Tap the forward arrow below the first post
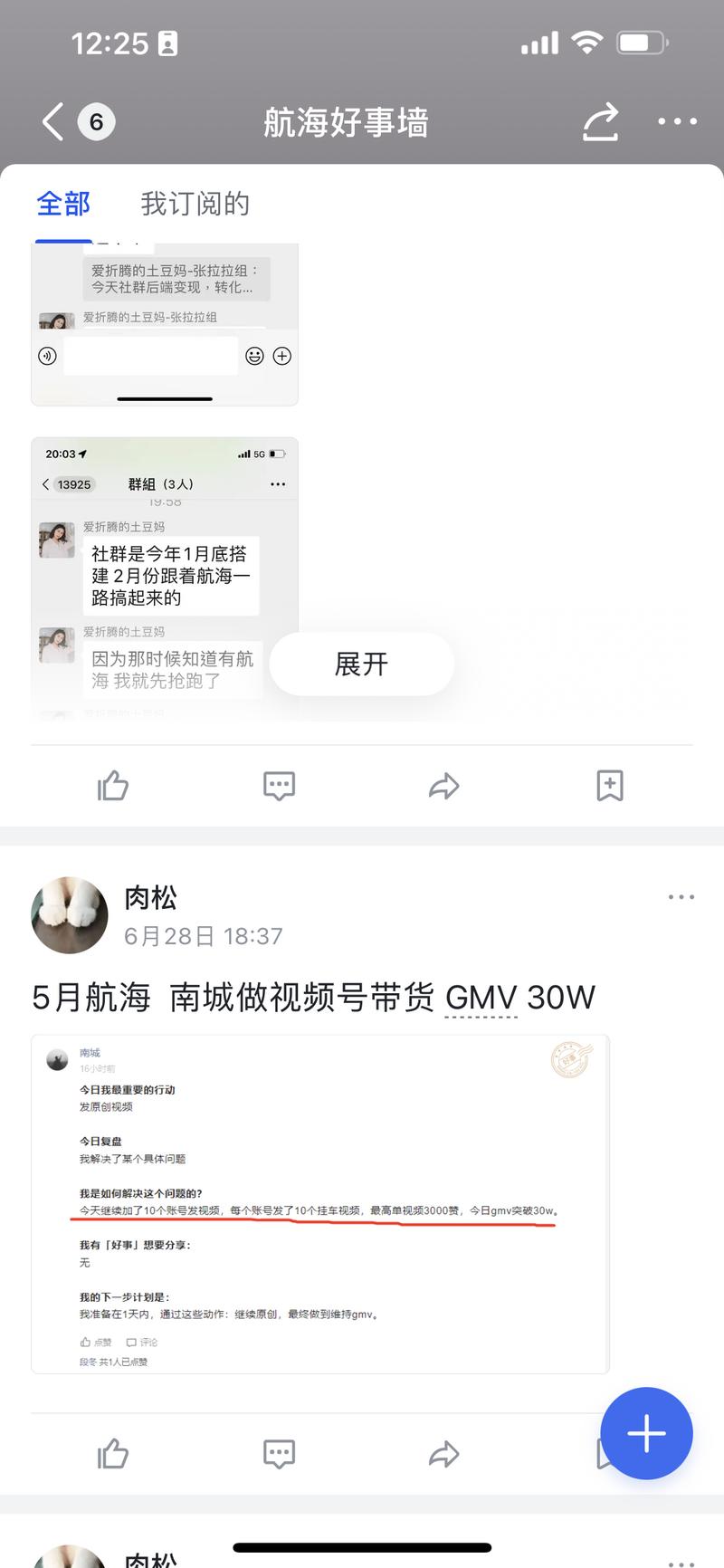This screenshot has width=724, height=1568. [x=444, y=786]
